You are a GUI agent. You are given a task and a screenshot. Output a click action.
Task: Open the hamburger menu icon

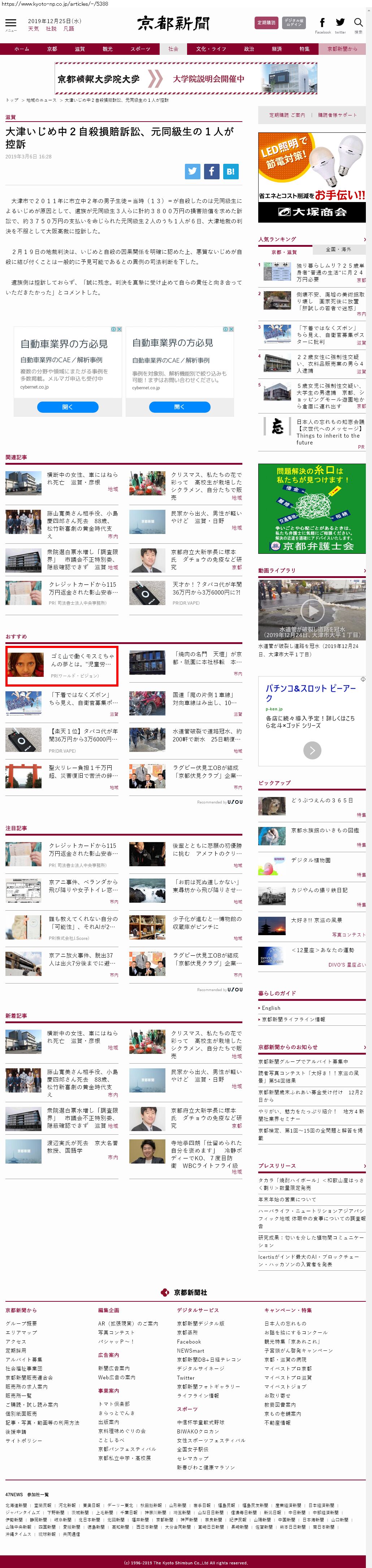(x=11, y=23)
